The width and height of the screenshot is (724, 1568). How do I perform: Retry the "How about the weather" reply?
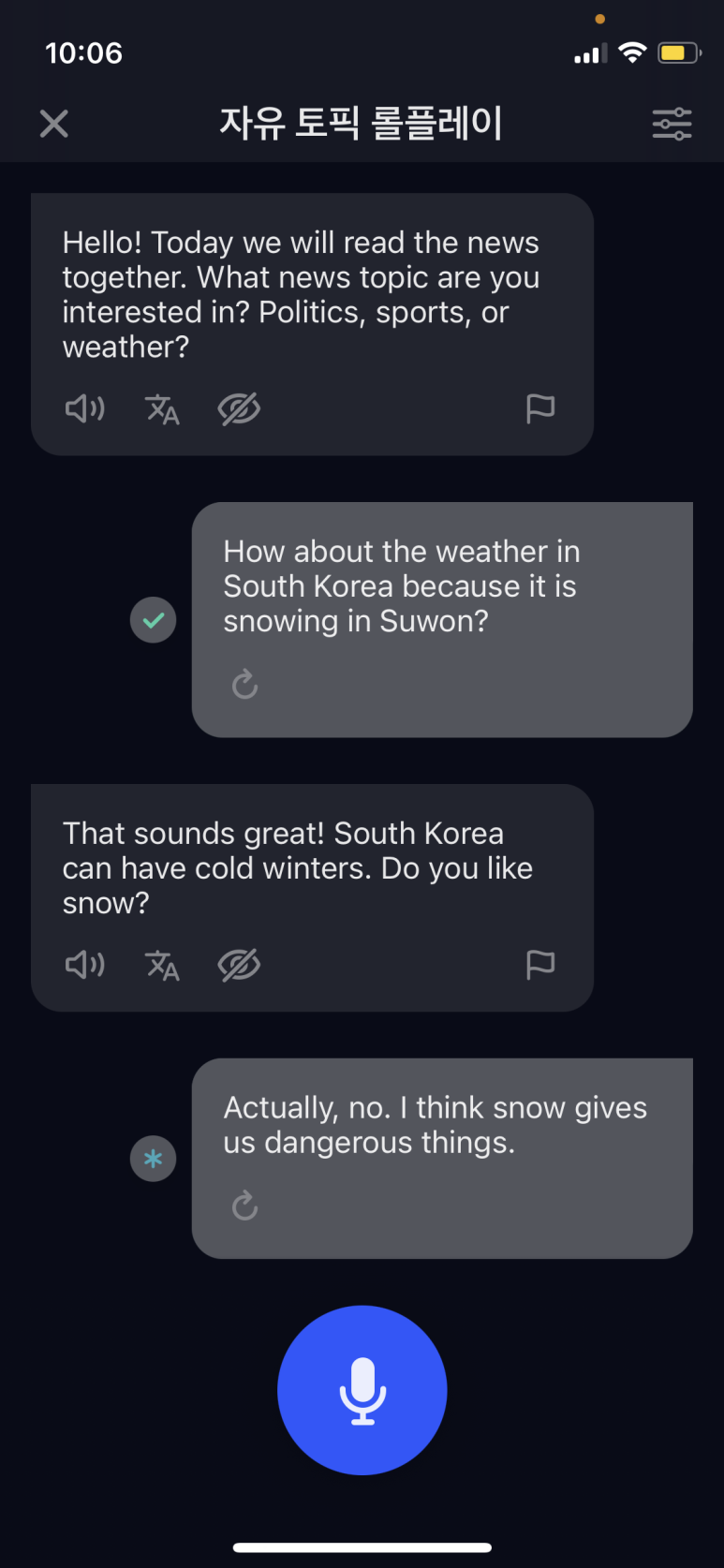tap(245, 685)
